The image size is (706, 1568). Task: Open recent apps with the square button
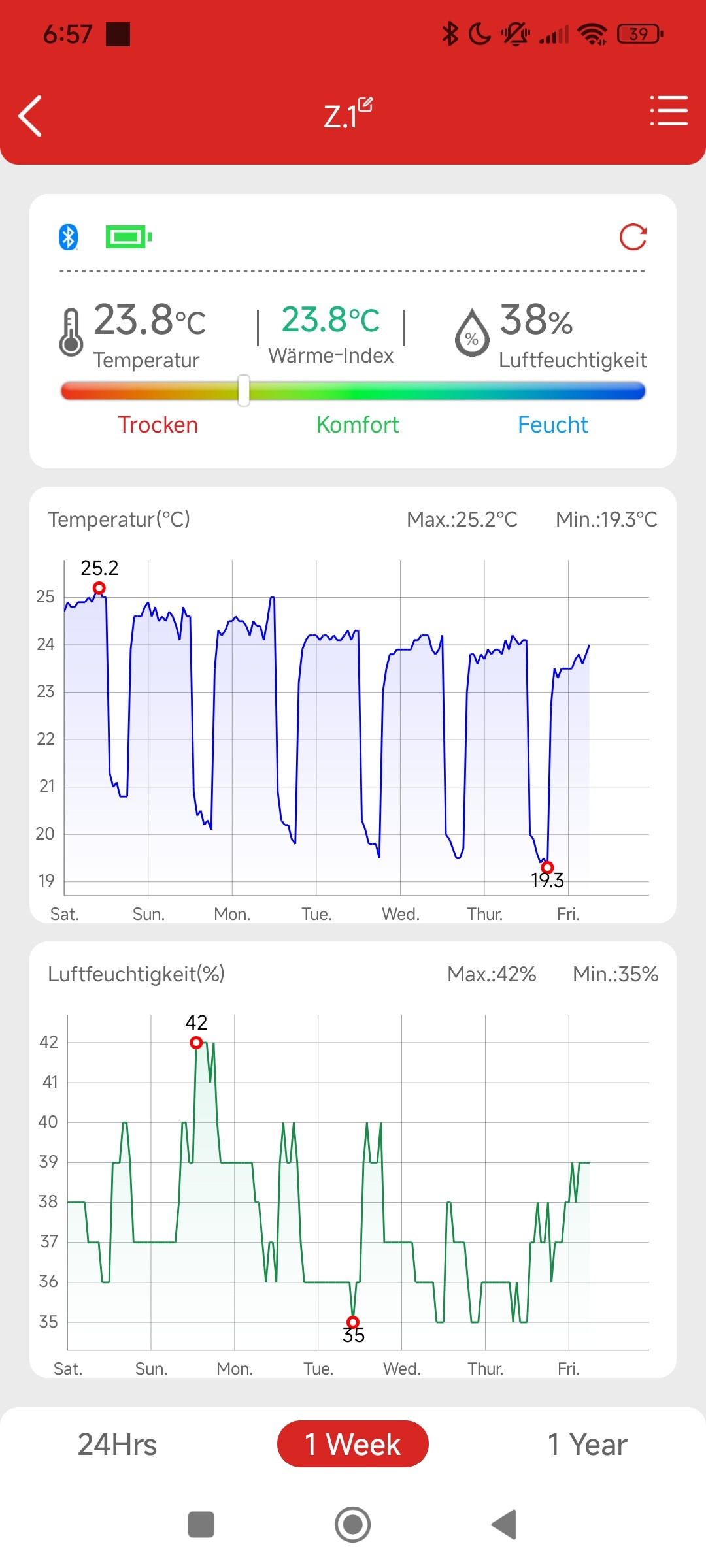point(201,1525)
